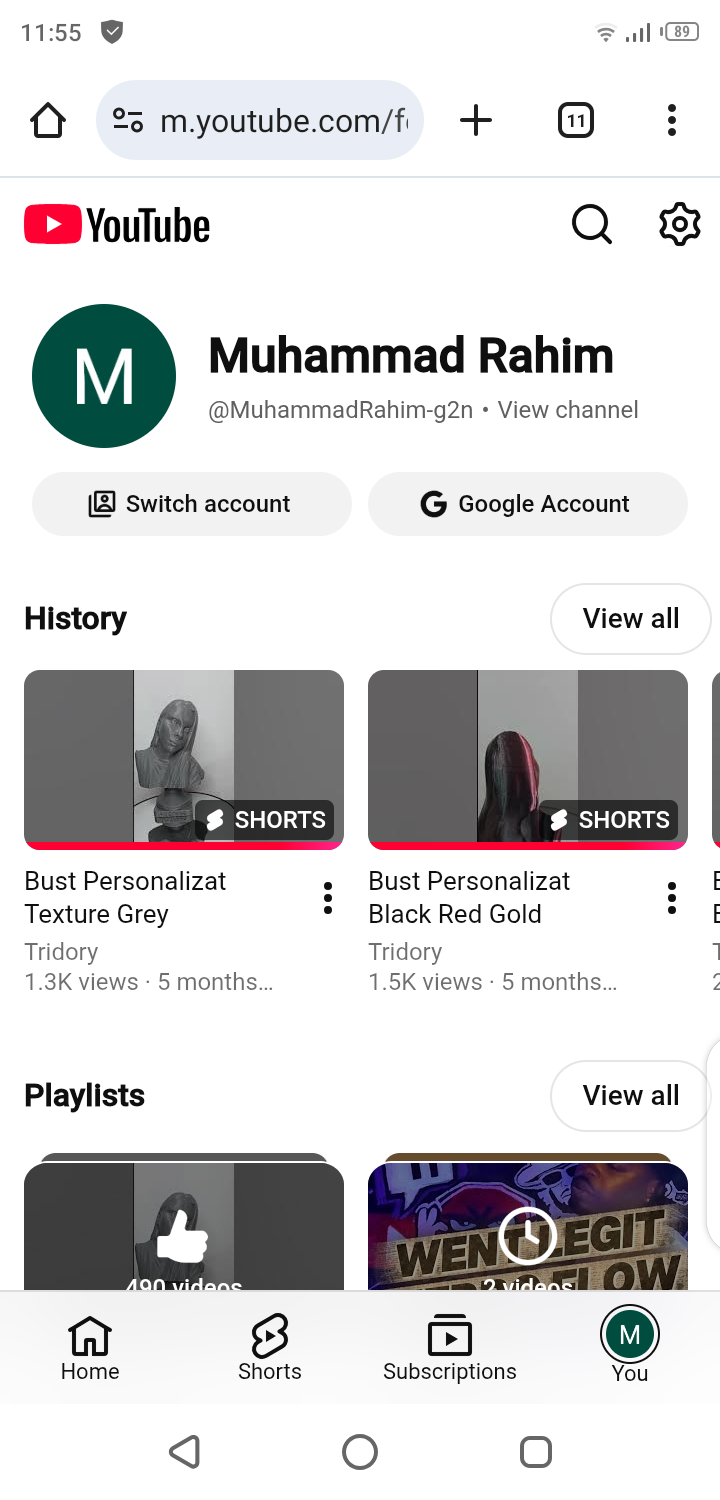Open options for Texture Grey video
720x1500 pixels.
(328, 898)
